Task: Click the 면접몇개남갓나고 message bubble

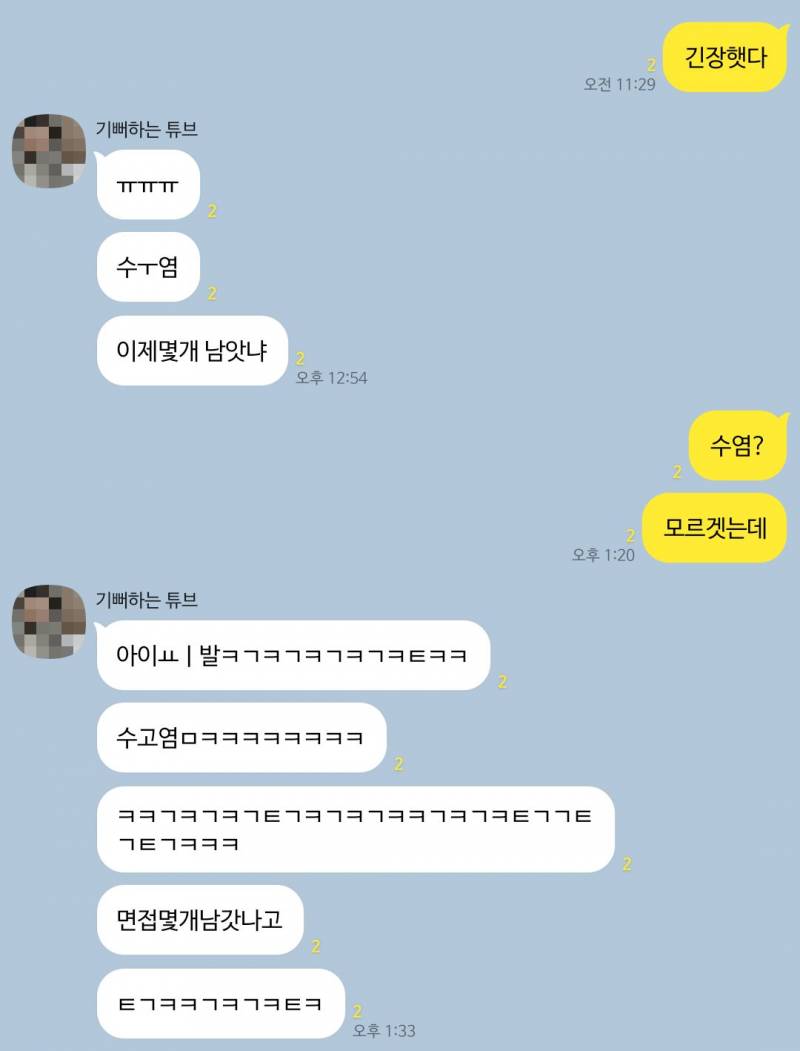Action: (x=201, y=921)
